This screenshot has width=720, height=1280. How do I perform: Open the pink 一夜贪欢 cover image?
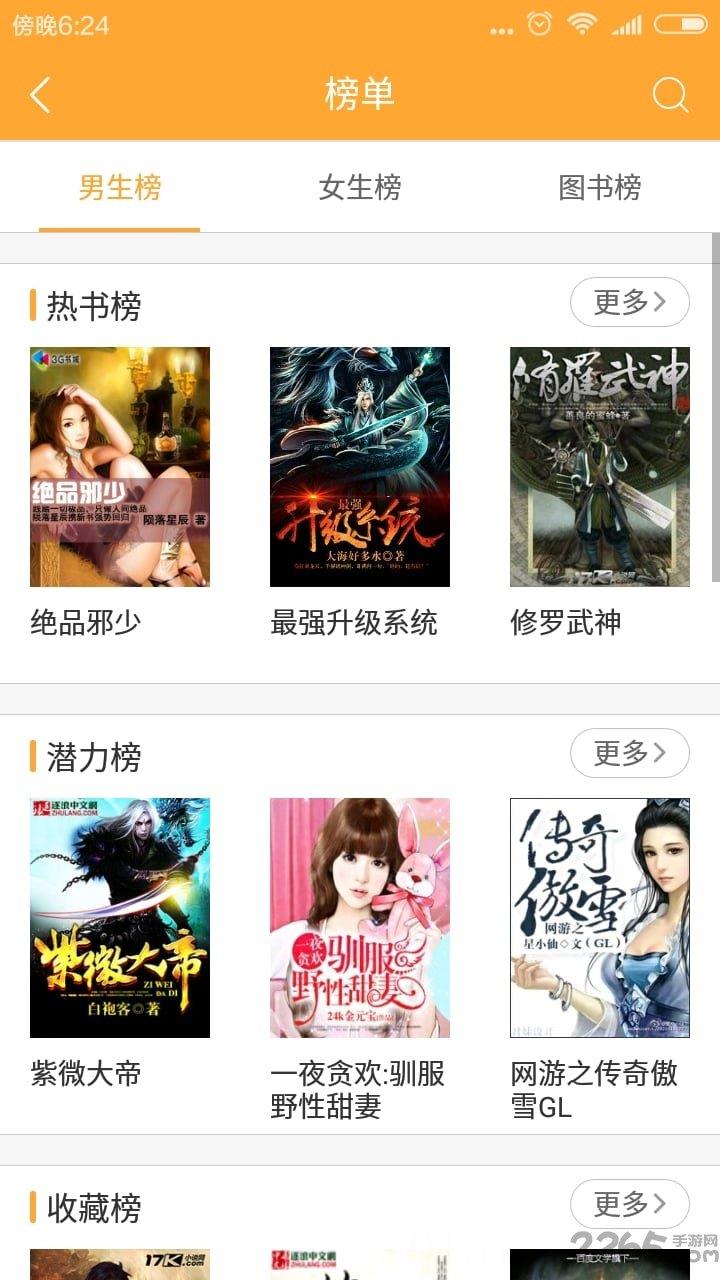coord(359,917)
